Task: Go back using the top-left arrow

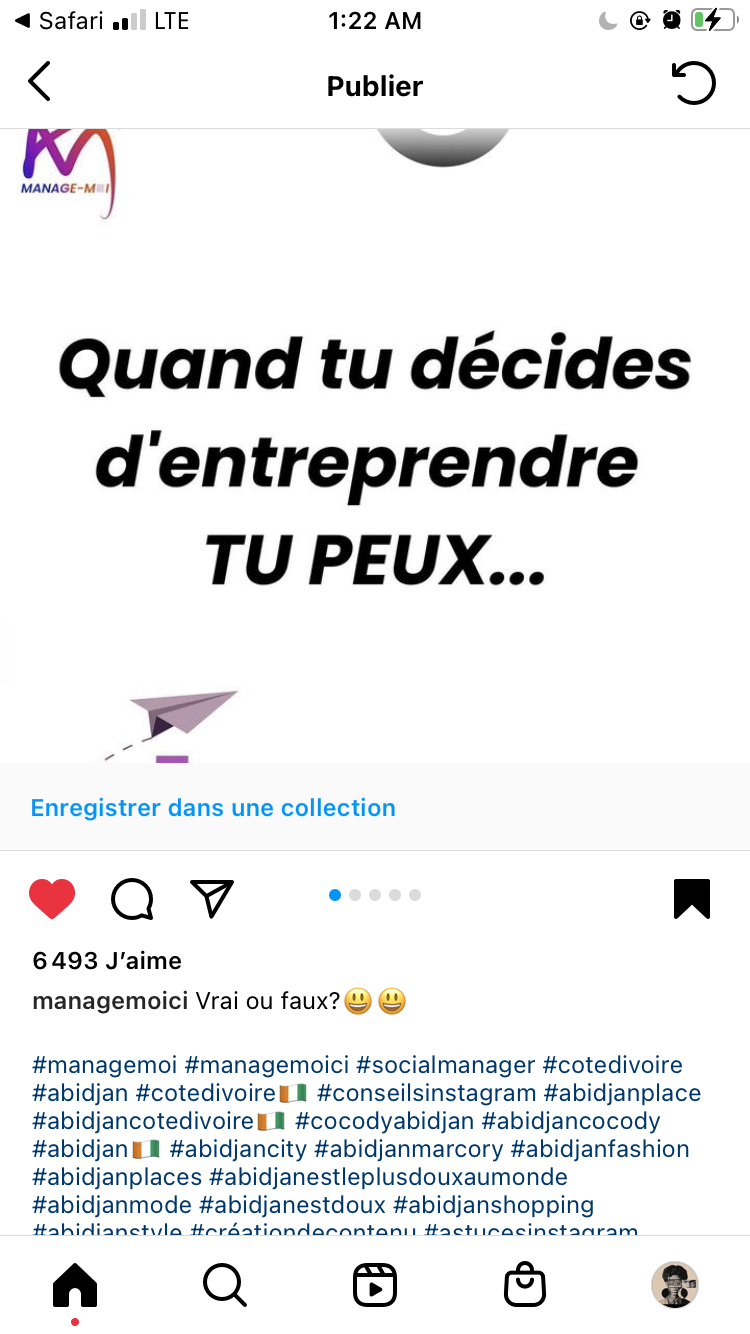Action: click(x=39, y=82)
